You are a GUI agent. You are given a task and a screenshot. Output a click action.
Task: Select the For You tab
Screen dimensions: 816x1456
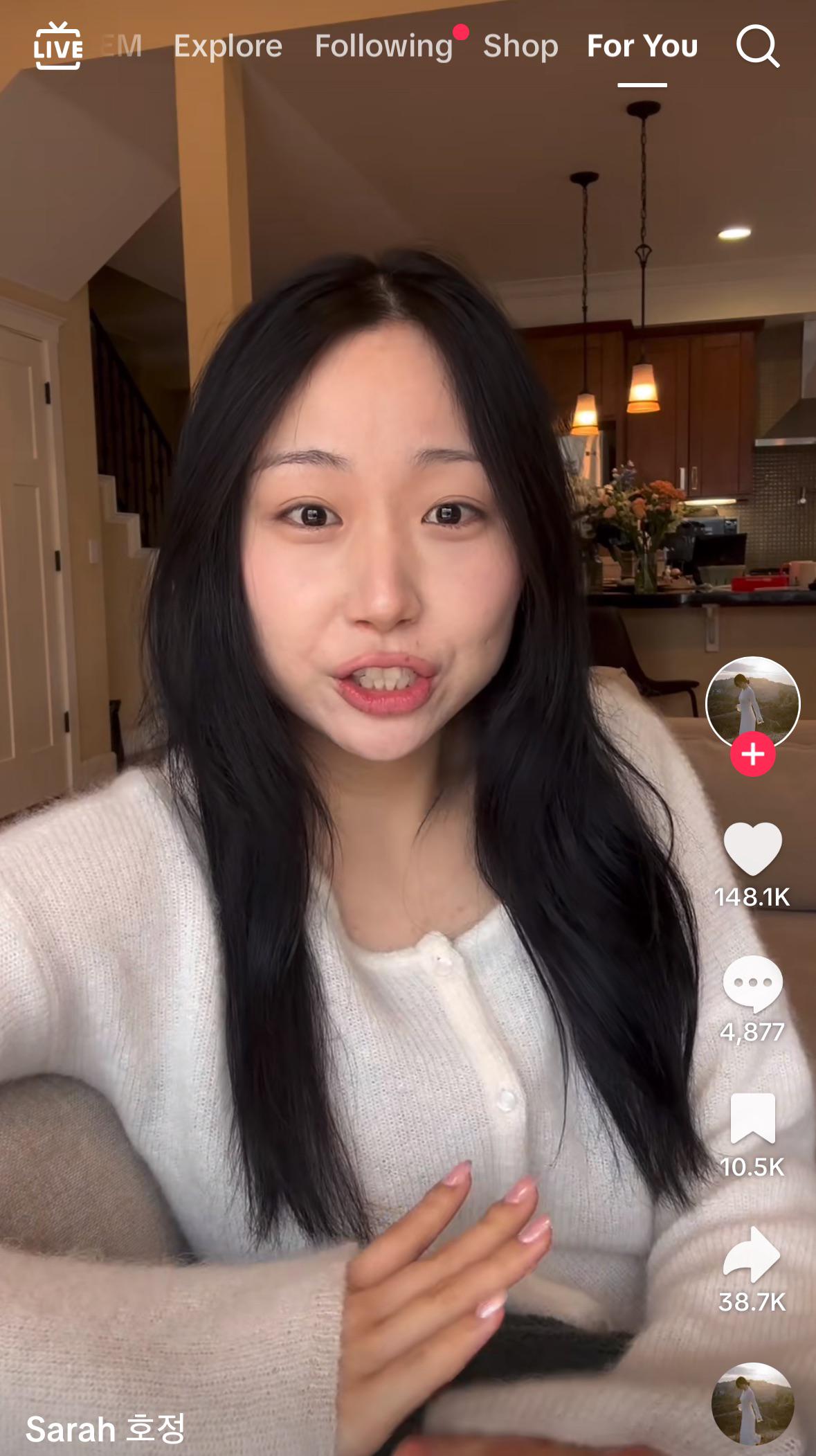(x=642, y=46)
